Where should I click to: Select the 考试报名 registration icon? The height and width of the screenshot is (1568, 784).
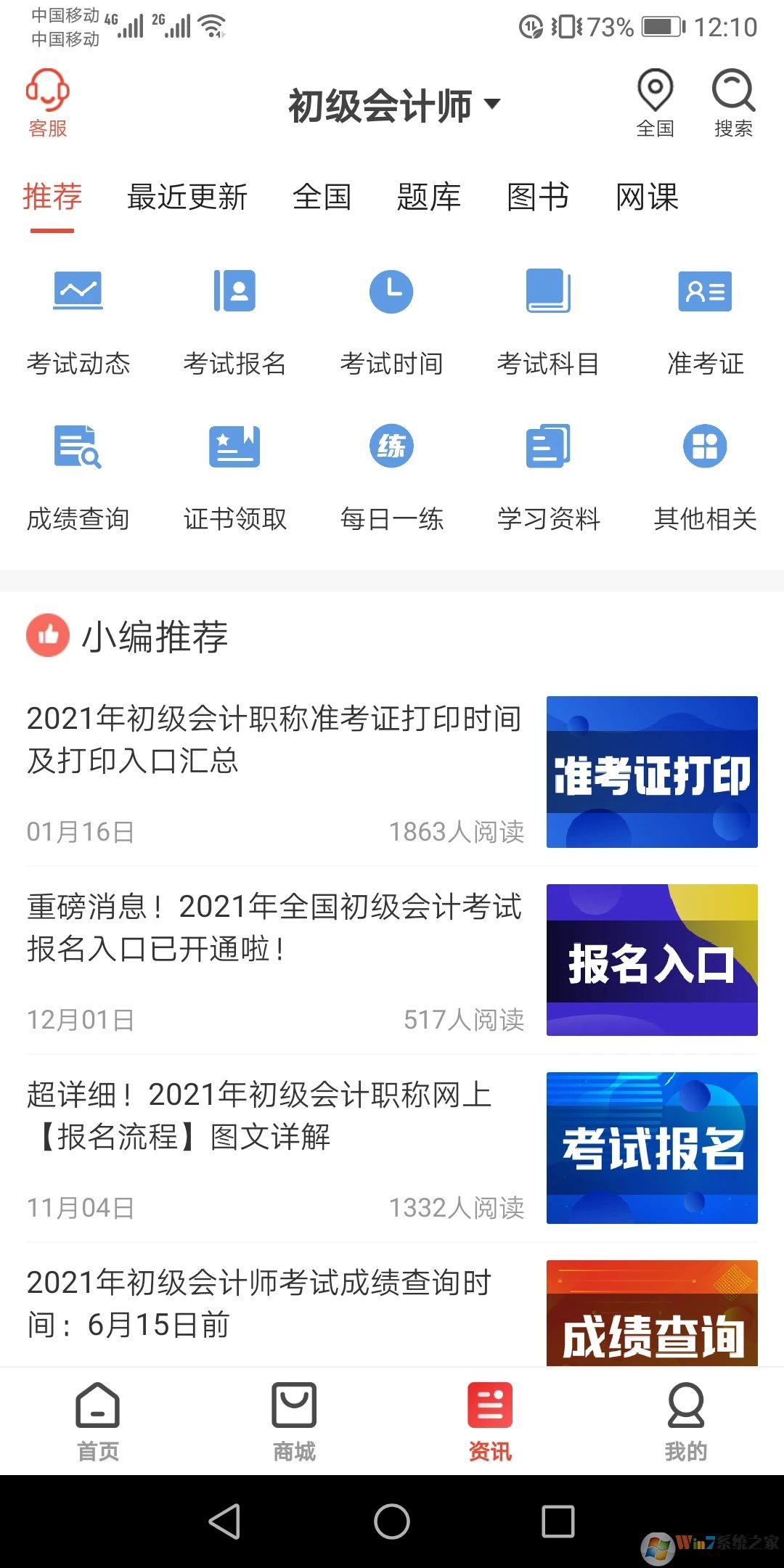pos(234,319)
